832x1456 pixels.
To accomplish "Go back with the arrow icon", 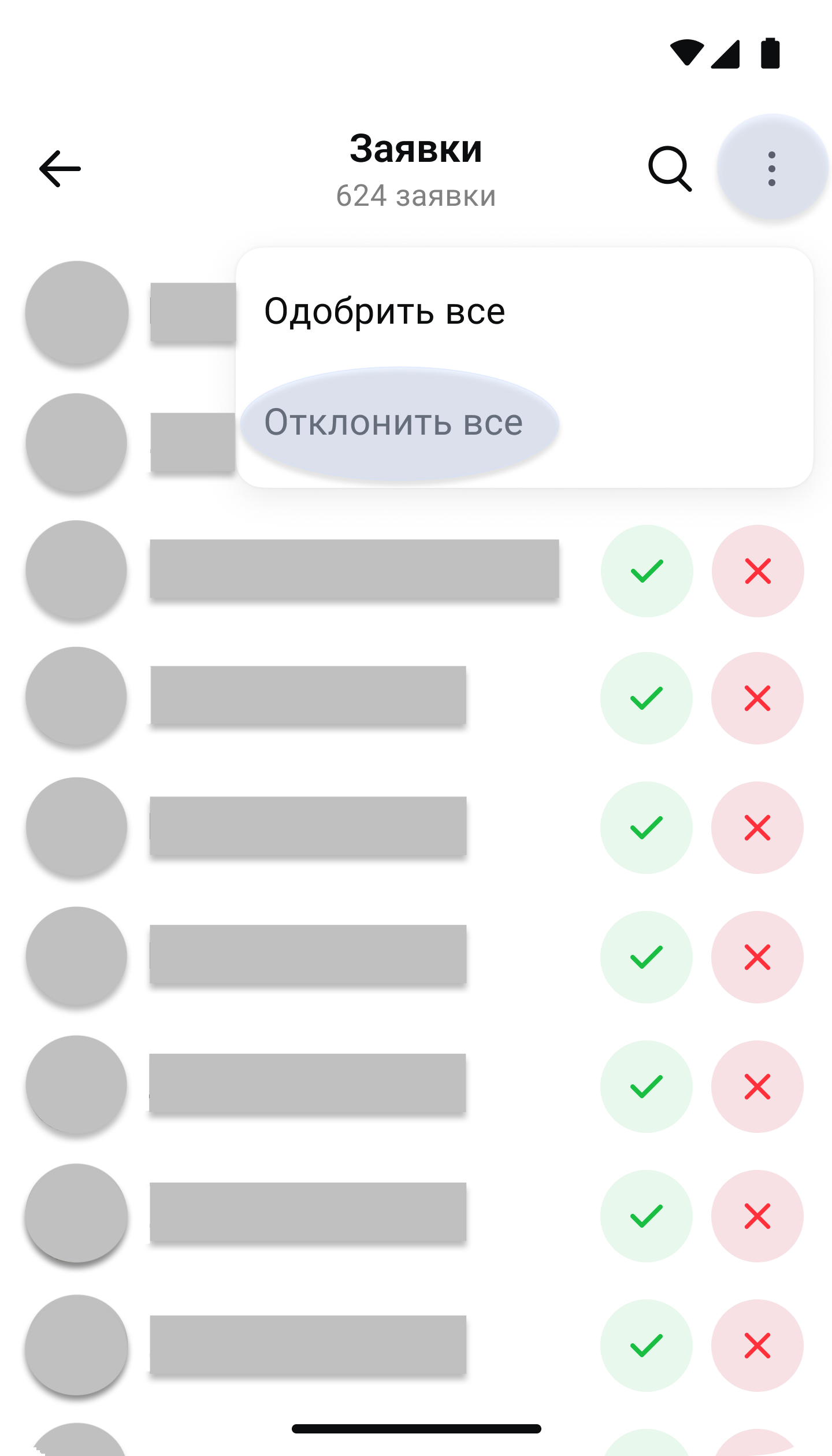I will pyautogui.click(x=60, y=169).
